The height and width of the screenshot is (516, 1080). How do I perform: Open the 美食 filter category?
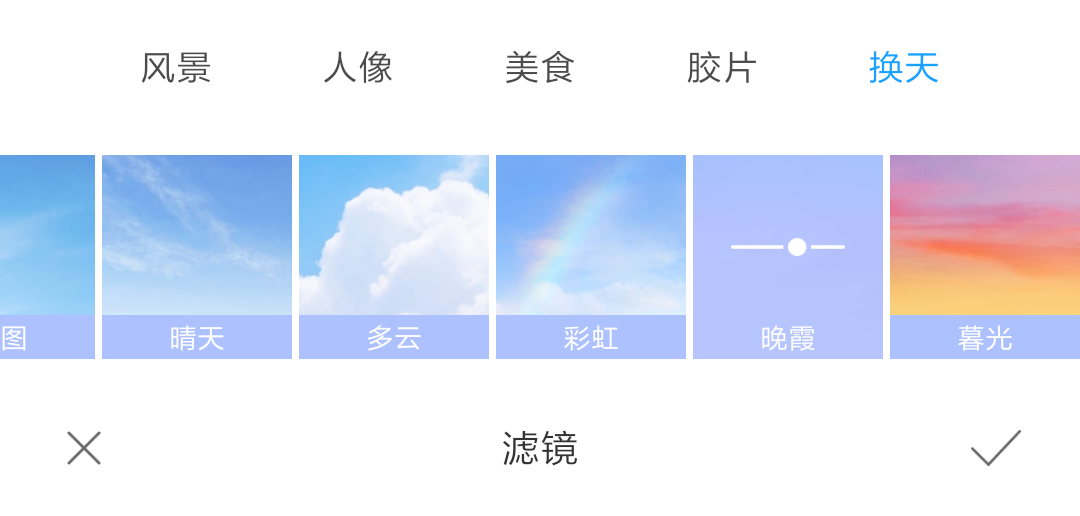click(540, 68)
